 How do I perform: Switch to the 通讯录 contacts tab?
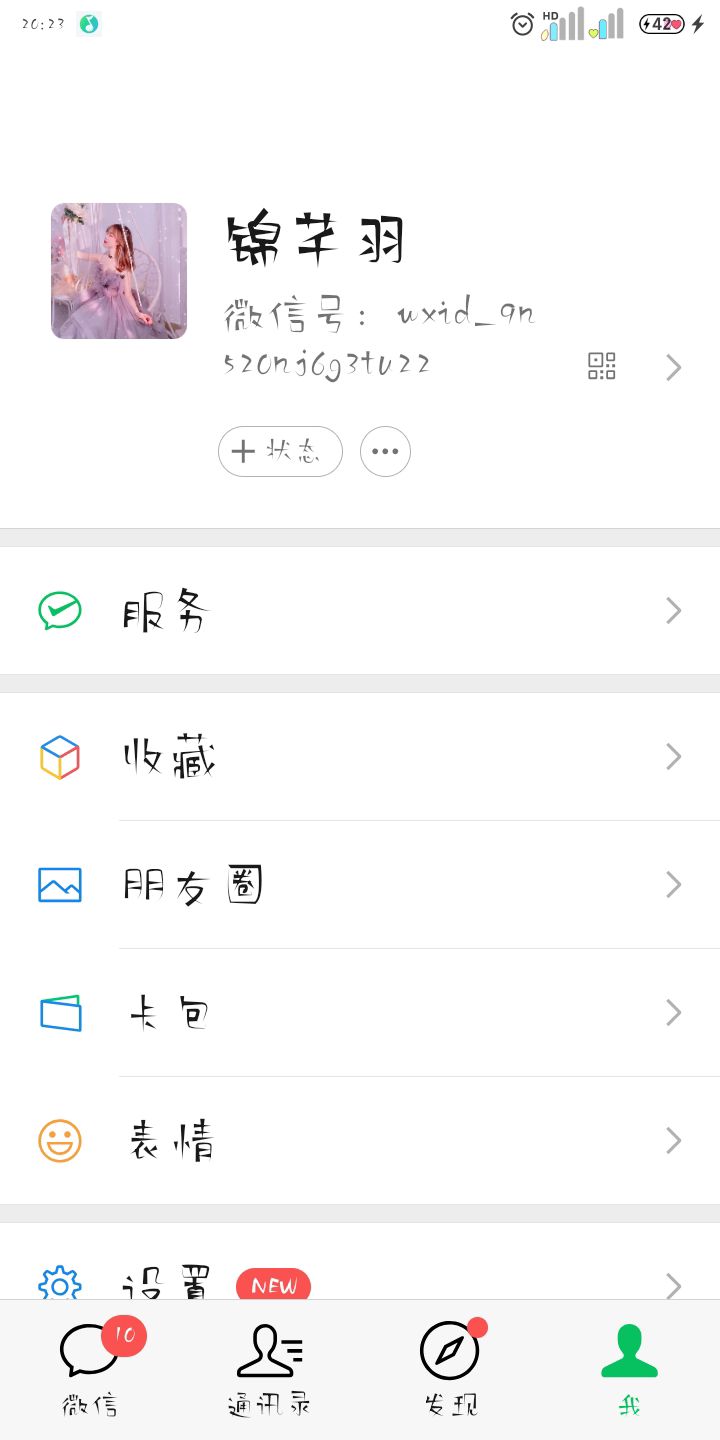coord(269,1368)
